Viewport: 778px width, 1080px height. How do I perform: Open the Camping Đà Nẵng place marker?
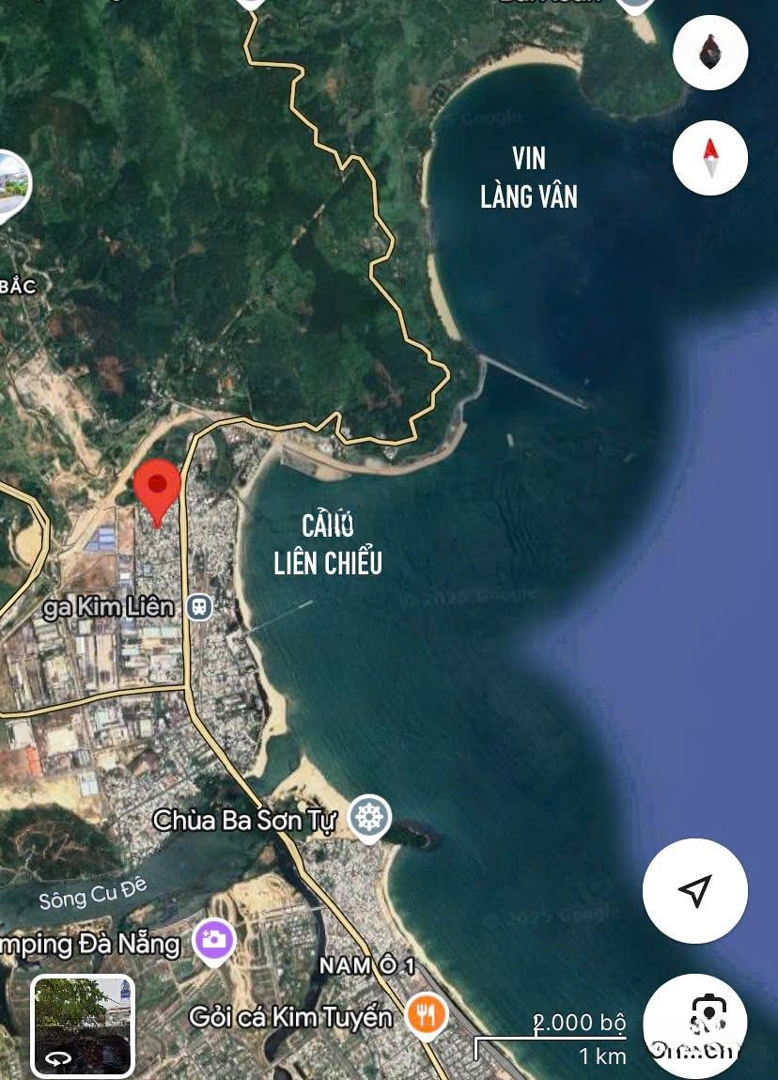tap(214, 941)
